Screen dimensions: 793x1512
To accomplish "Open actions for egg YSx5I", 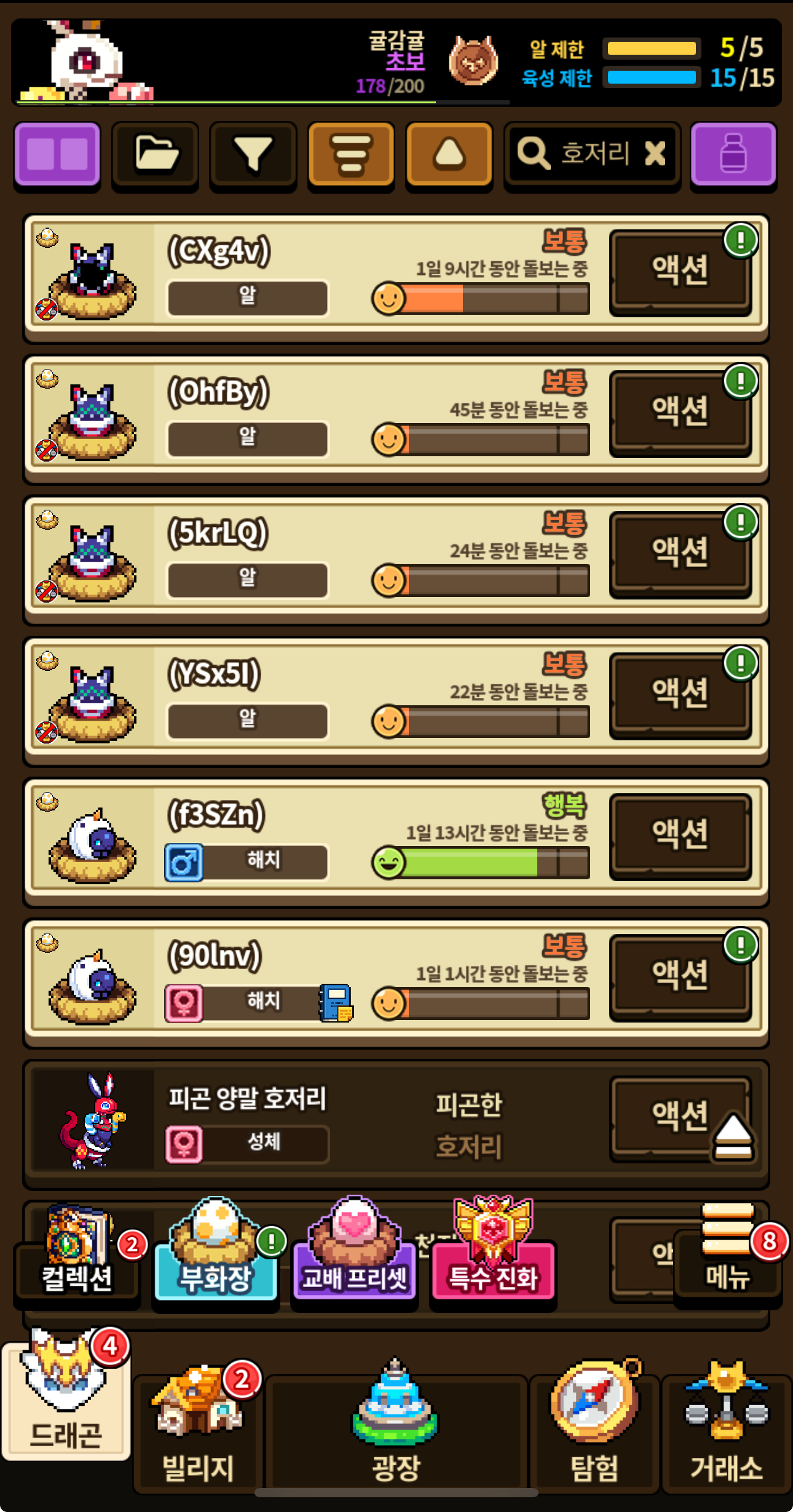I will 680,693.
